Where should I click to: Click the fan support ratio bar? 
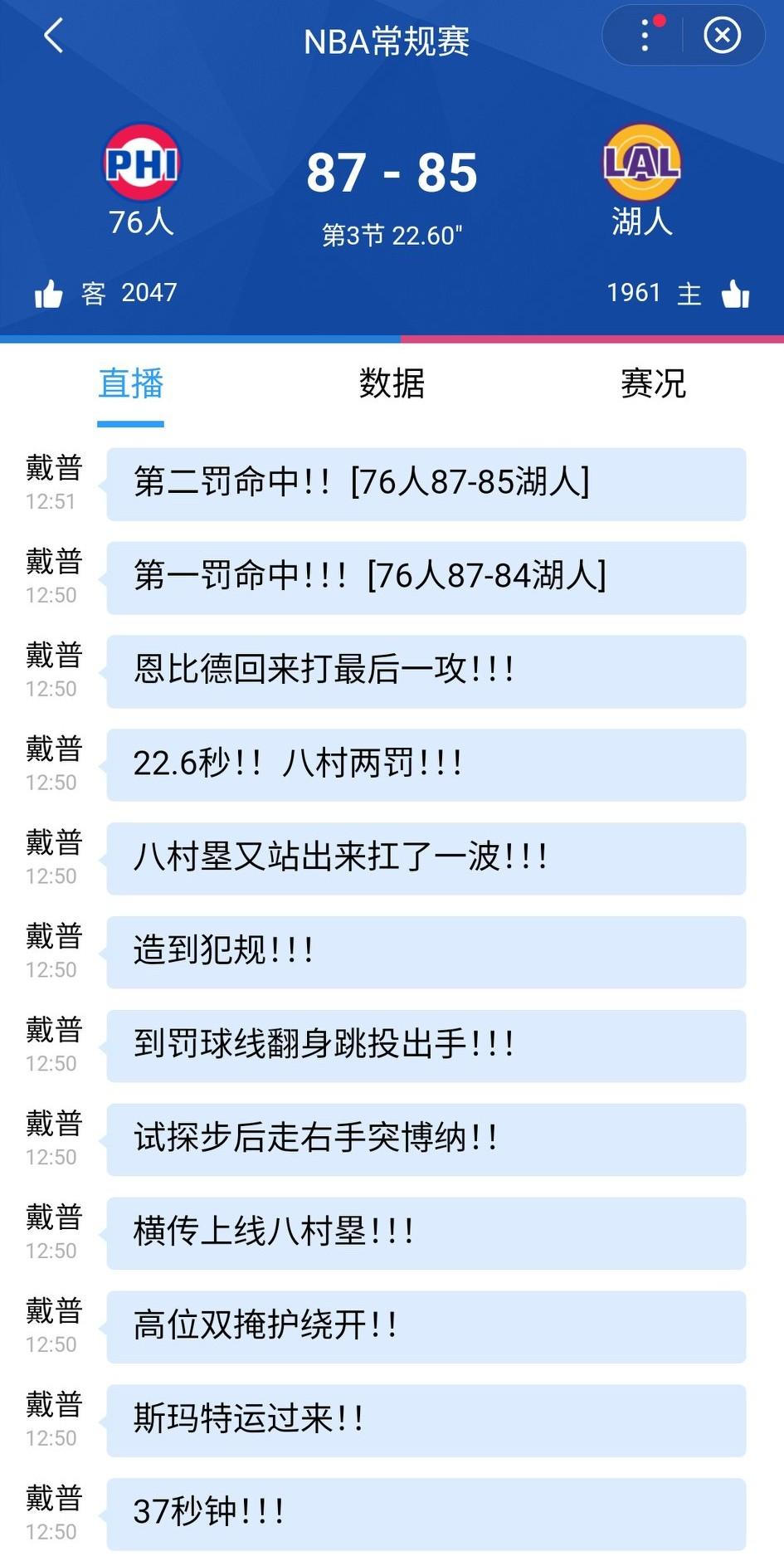(392, 335)
